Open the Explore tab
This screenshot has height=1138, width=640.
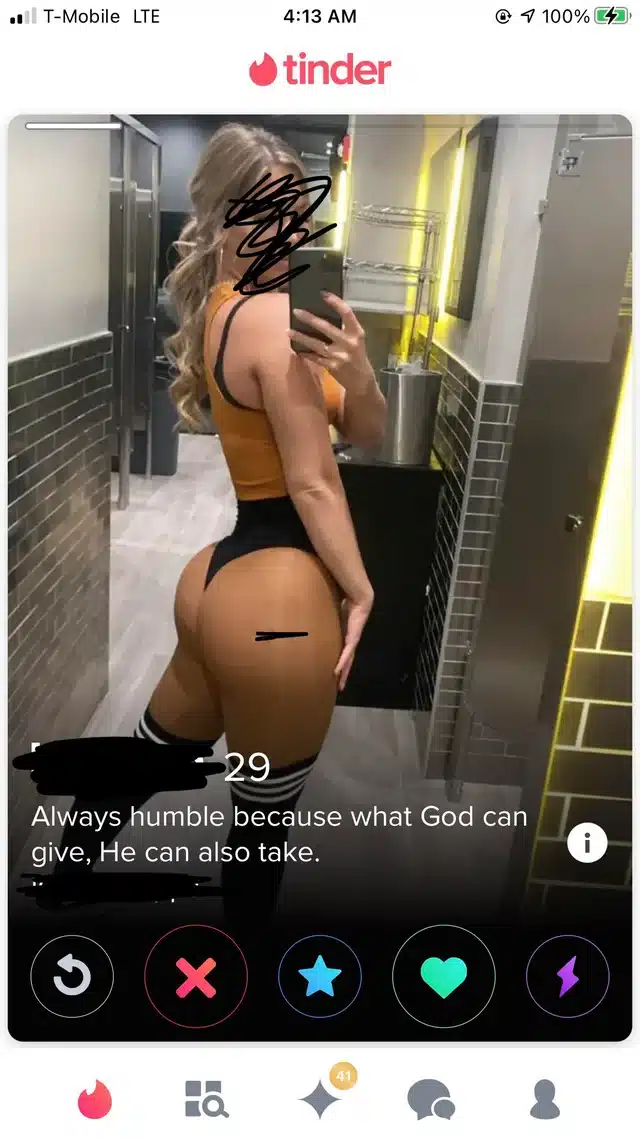207,1098
